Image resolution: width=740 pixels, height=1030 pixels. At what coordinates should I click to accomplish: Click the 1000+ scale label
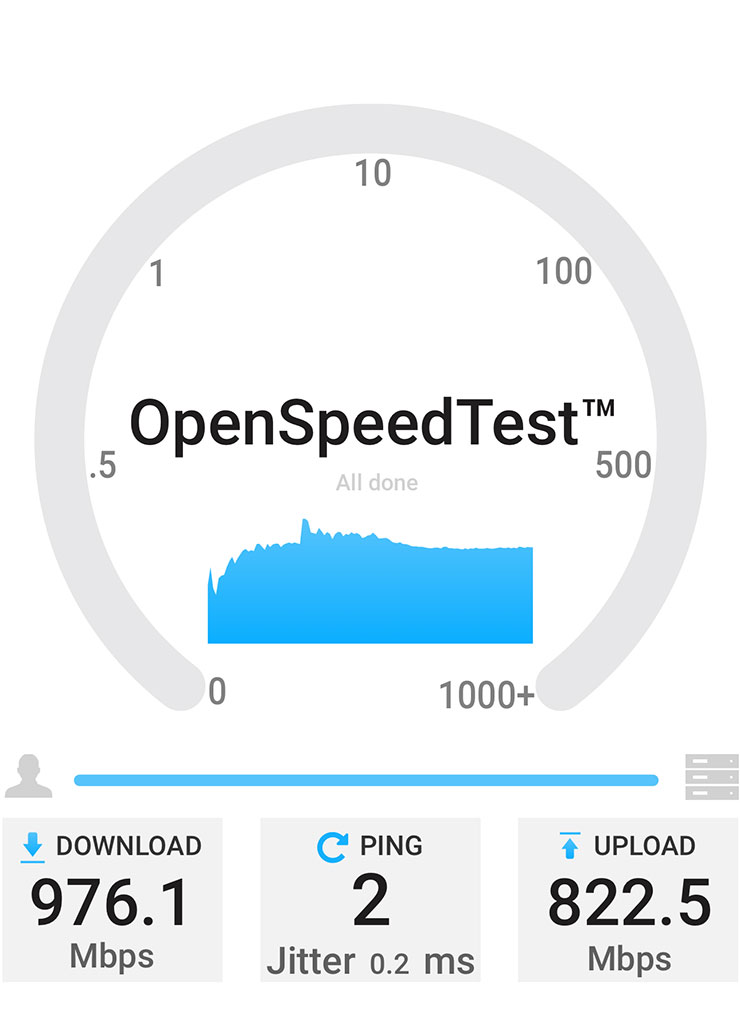pyautogui.click(x=487, y=690)
